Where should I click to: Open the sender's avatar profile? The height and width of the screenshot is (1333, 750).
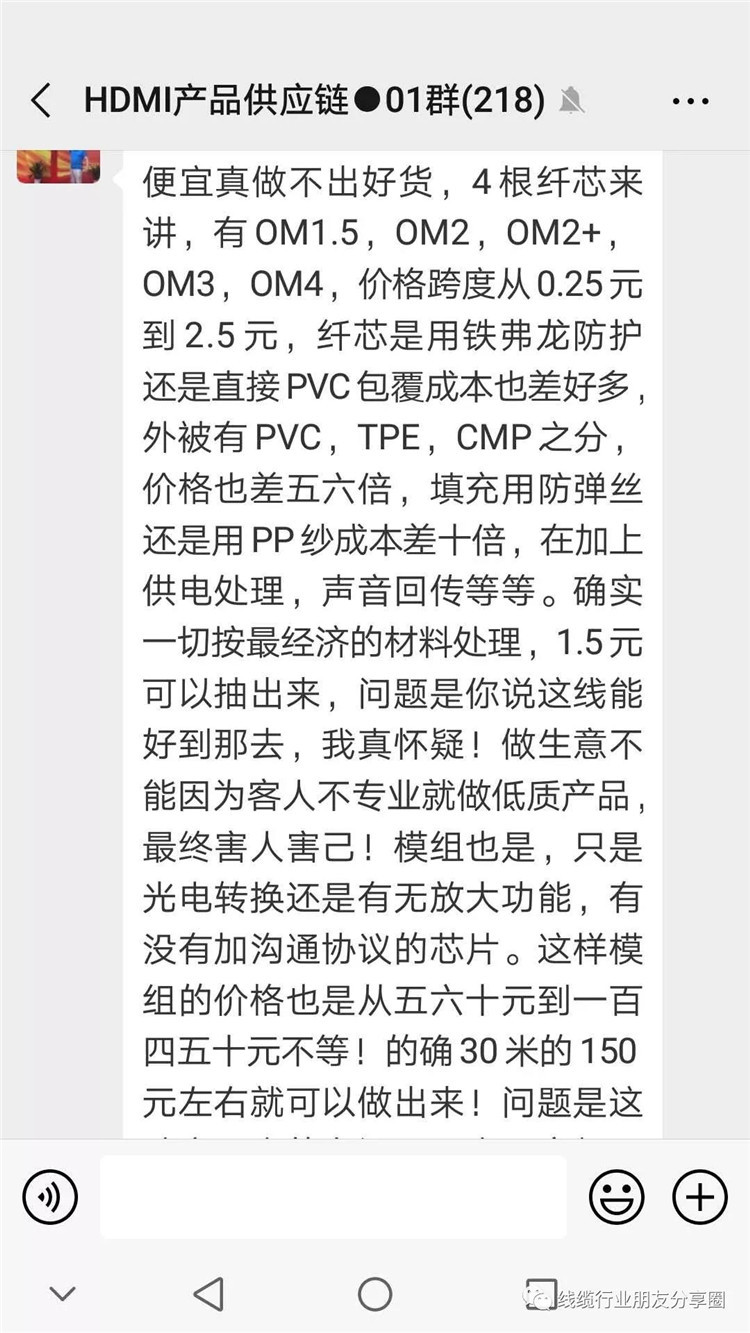pos(58,166)
